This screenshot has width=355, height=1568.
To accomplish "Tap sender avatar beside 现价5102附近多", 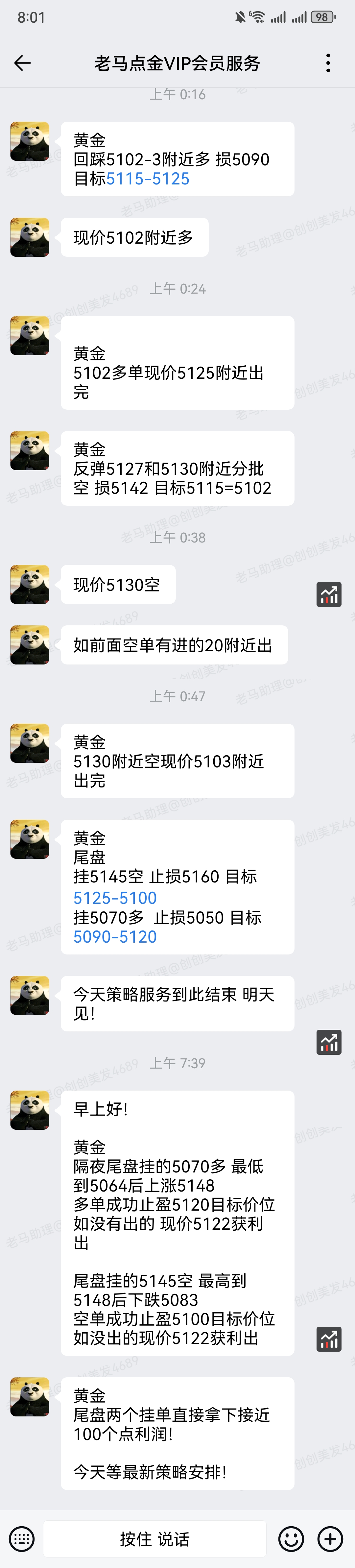I will tap(30, 237).
